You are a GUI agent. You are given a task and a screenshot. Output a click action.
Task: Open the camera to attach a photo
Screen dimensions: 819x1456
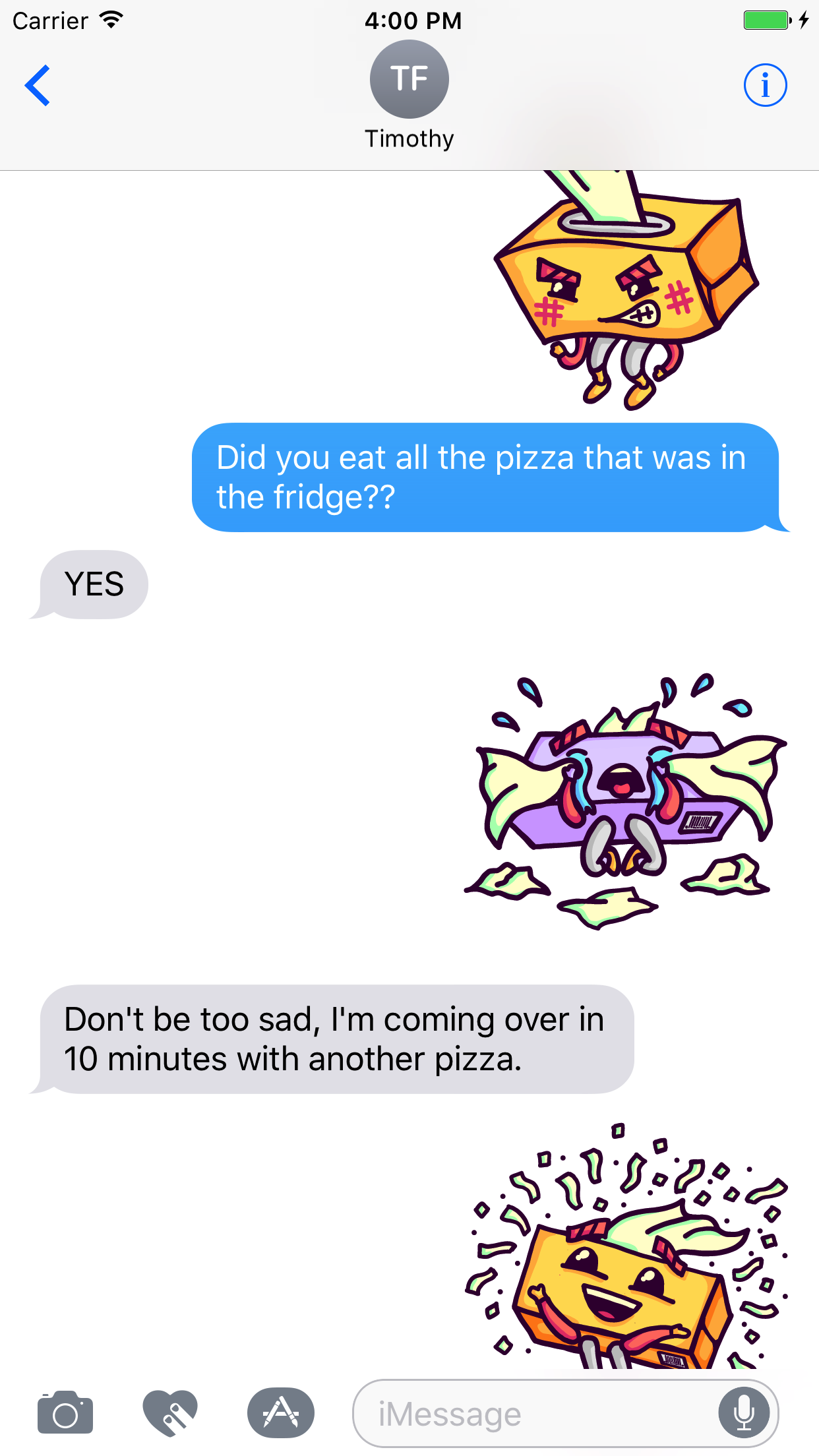pos(65,1413)
